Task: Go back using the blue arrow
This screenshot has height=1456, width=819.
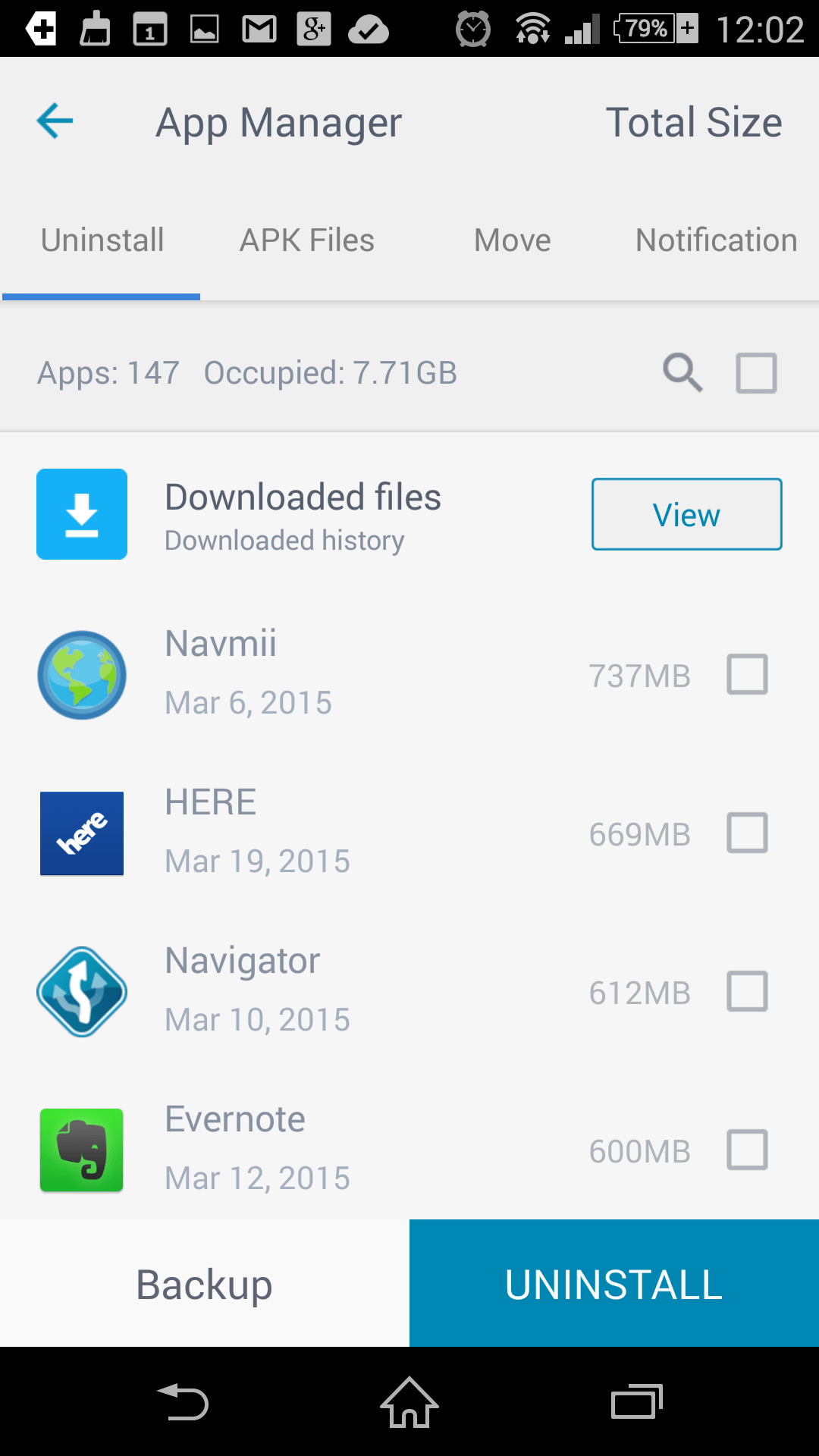Action: point(55,121)
